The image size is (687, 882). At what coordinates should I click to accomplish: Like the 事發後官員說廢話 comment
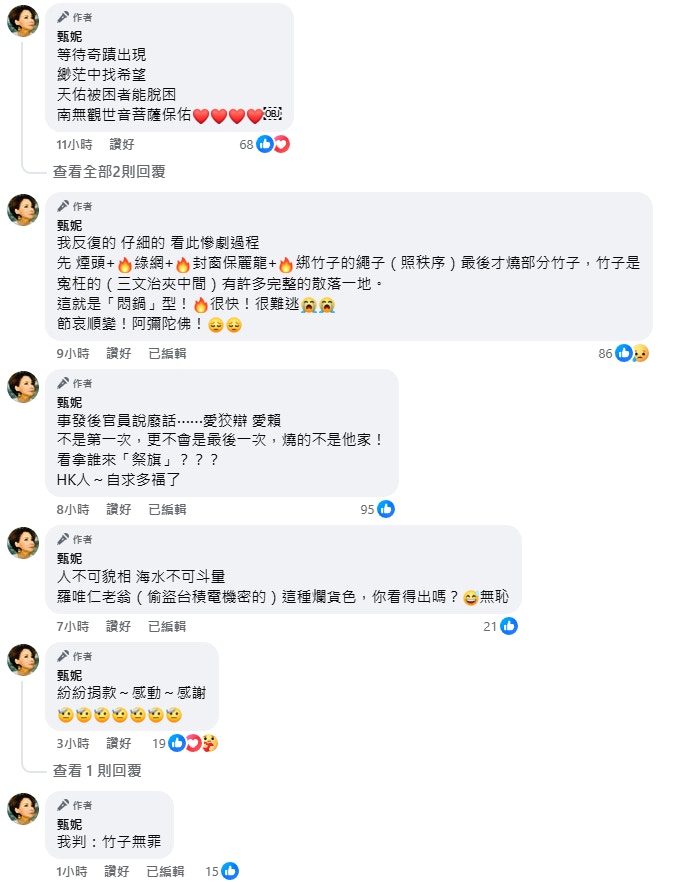click(x=119, y=509)
